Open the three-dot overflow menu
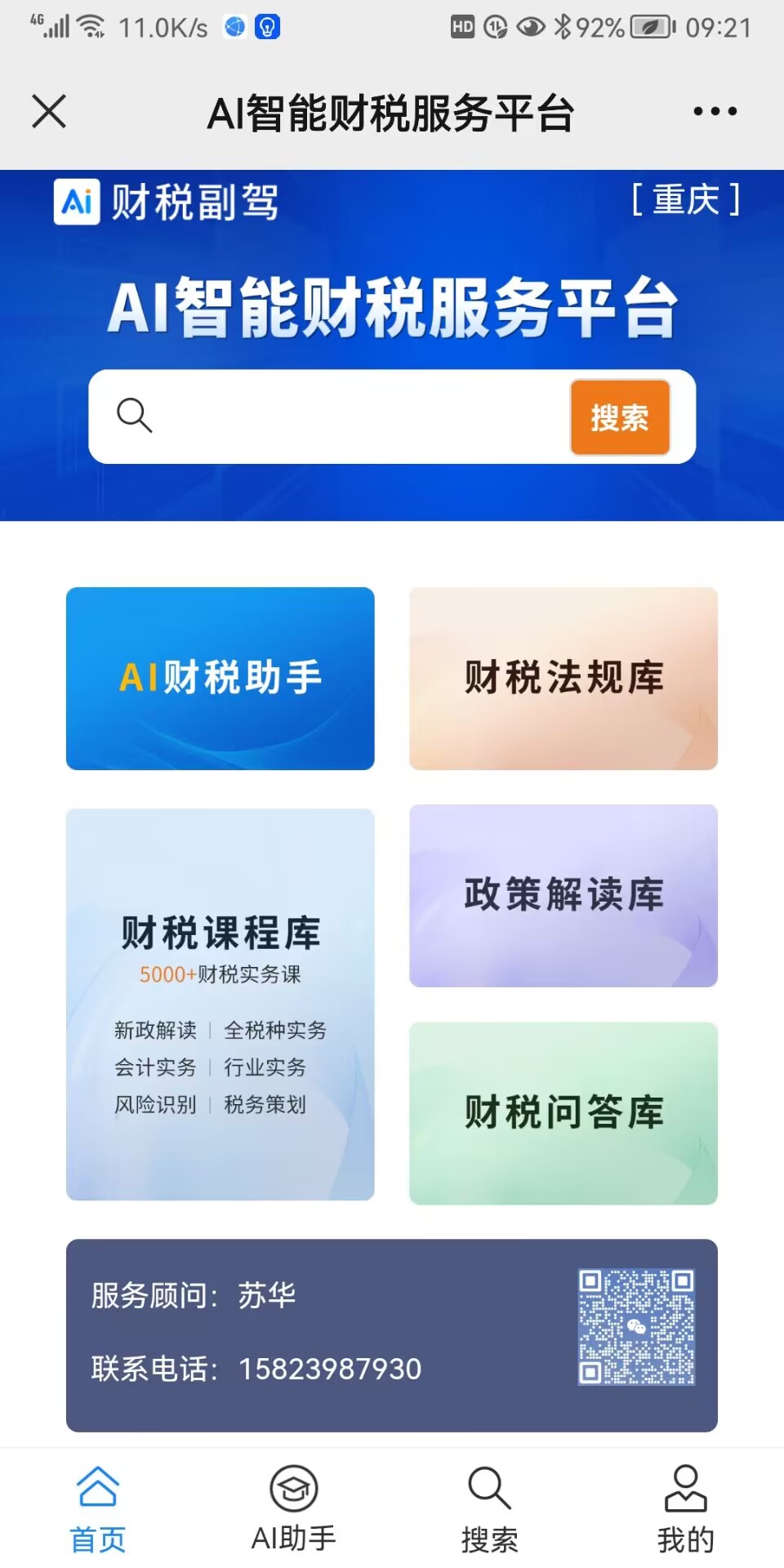This screenshot has width=784, height=1568. (x=715, y=111)
